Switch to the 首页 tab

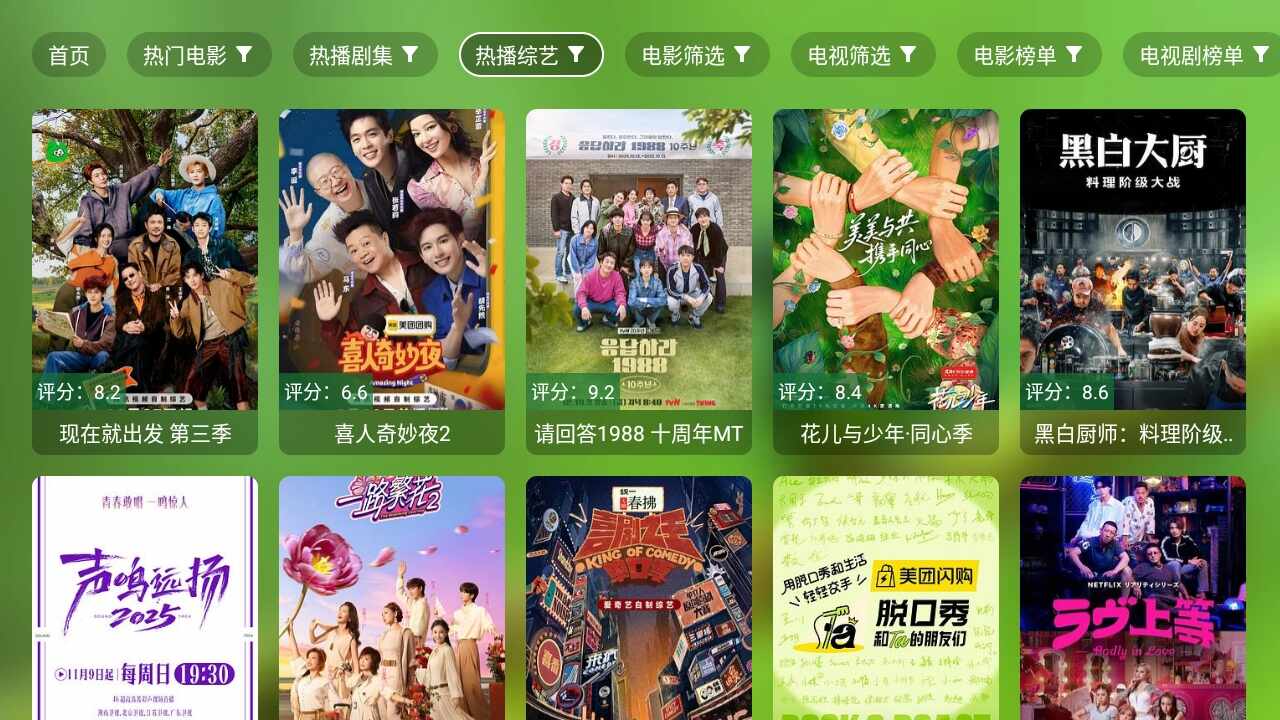[x=69, y=55]
